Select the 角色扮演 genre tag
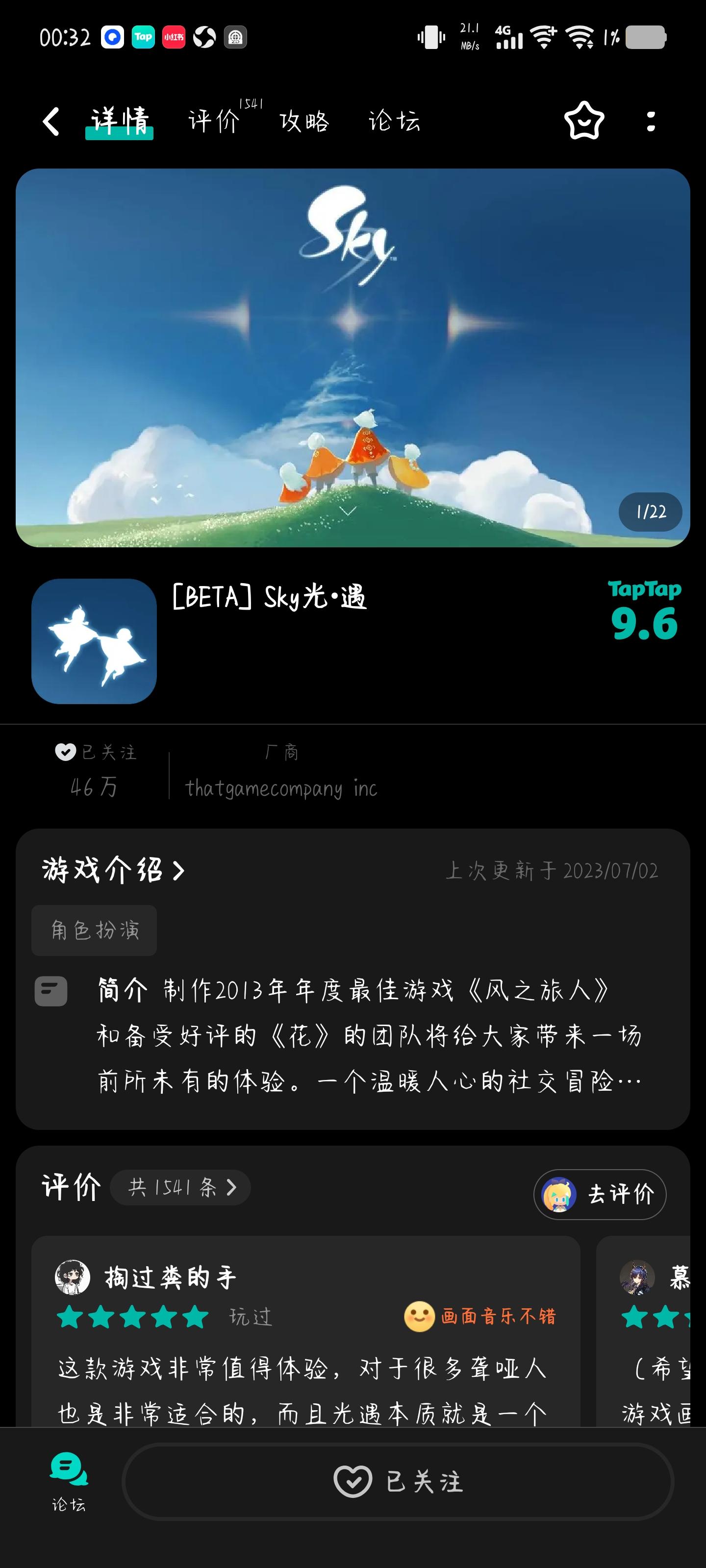 point(93,930)
